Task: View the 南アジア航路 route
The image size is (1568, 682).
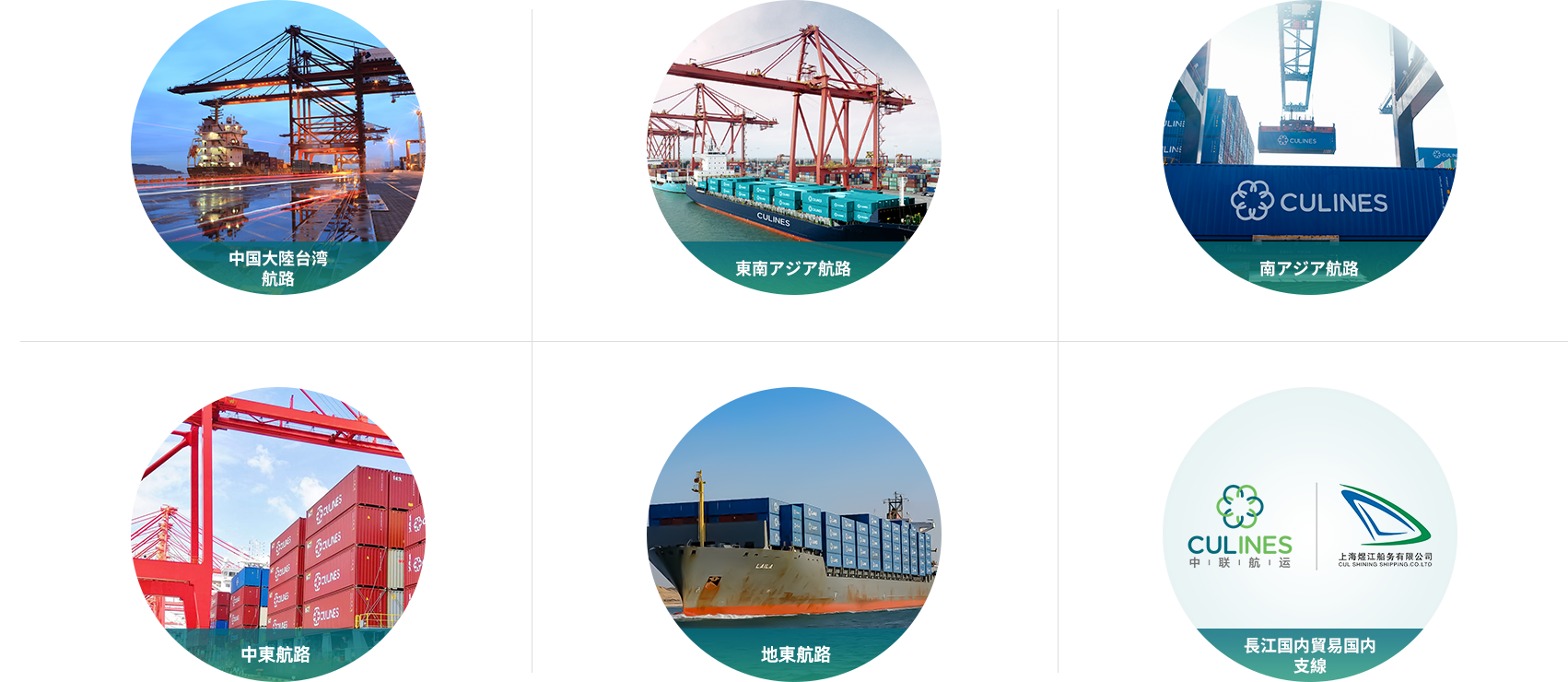Action: [1309, 147]
